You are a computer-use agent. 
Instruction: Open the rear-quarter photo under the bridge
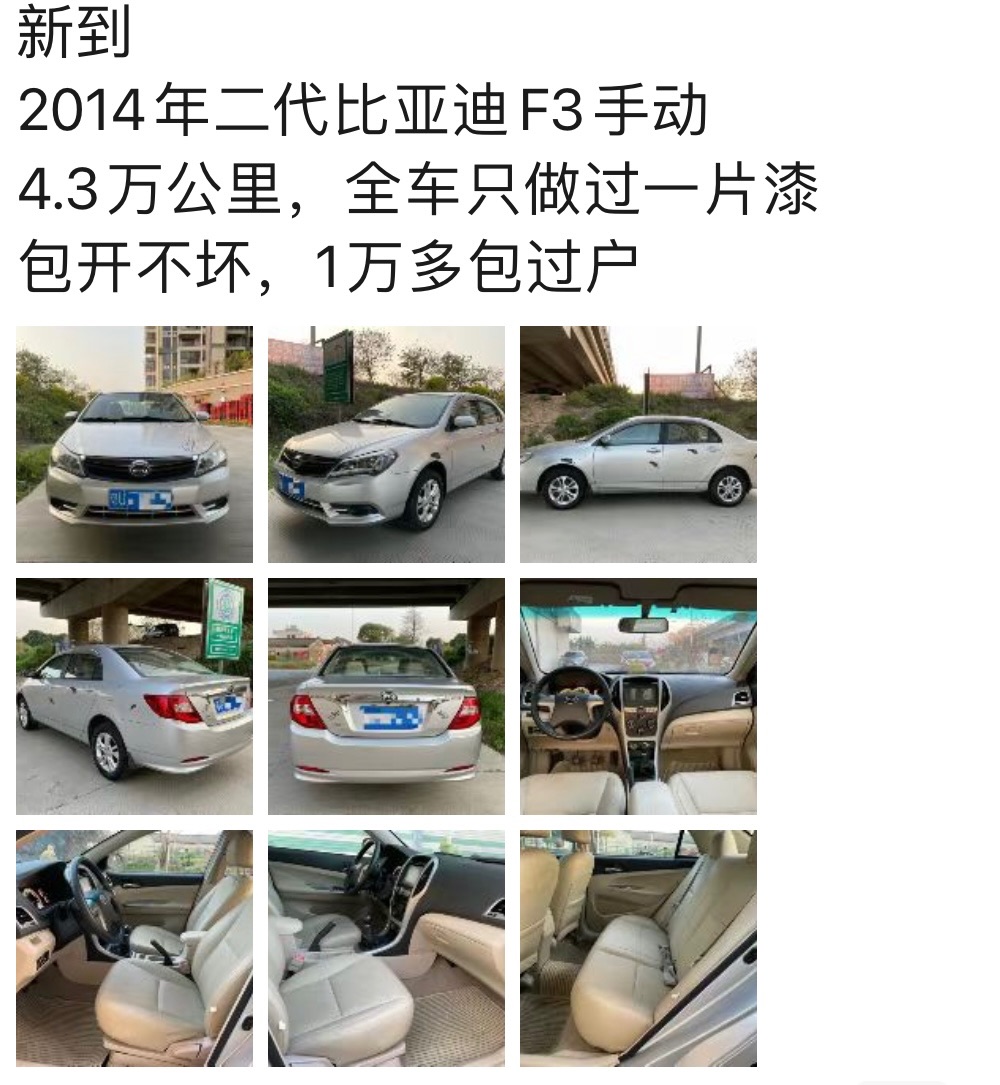[134, 696]
